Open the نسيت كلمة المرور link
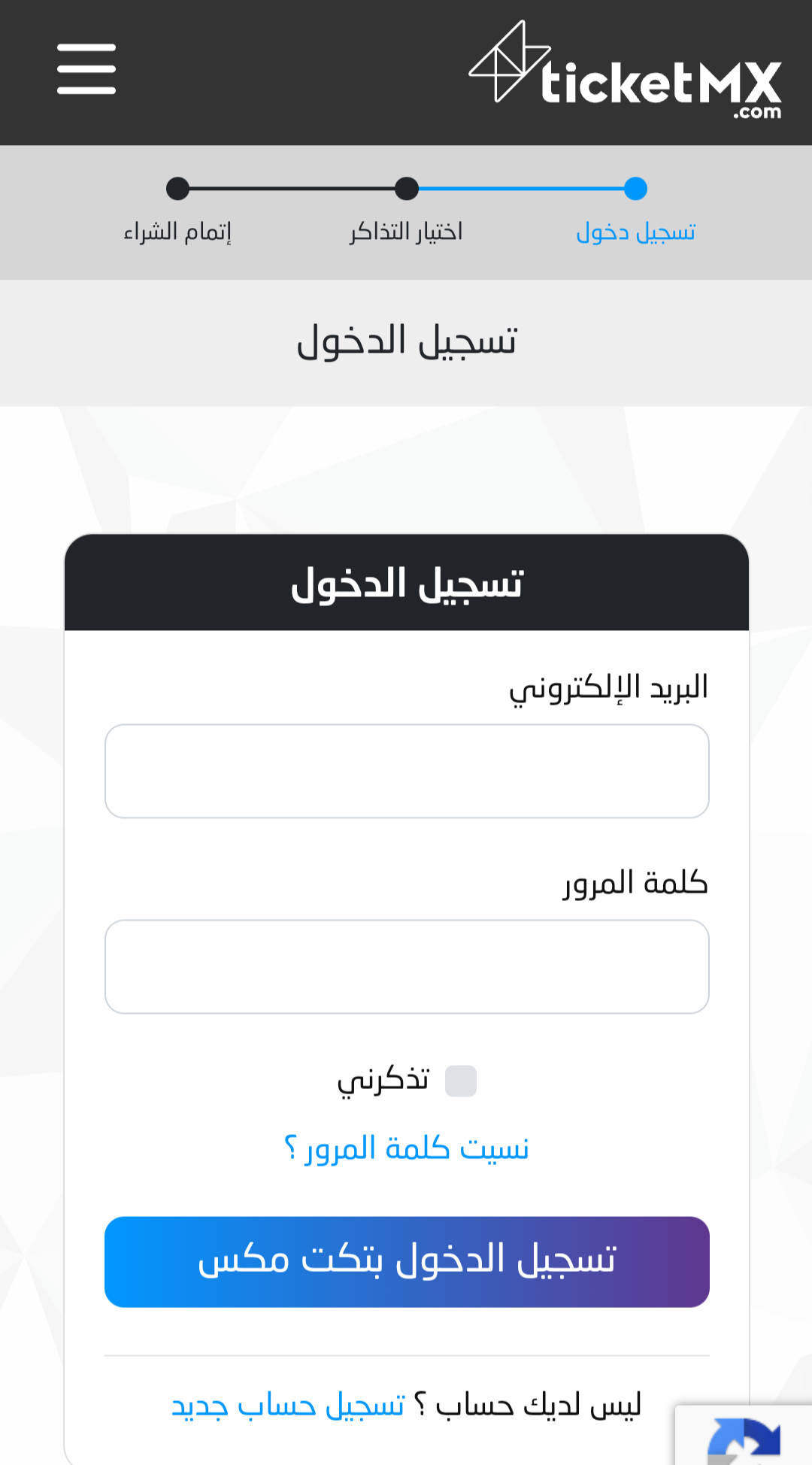Screen dimensions: 812x1465 point(407,1148)
